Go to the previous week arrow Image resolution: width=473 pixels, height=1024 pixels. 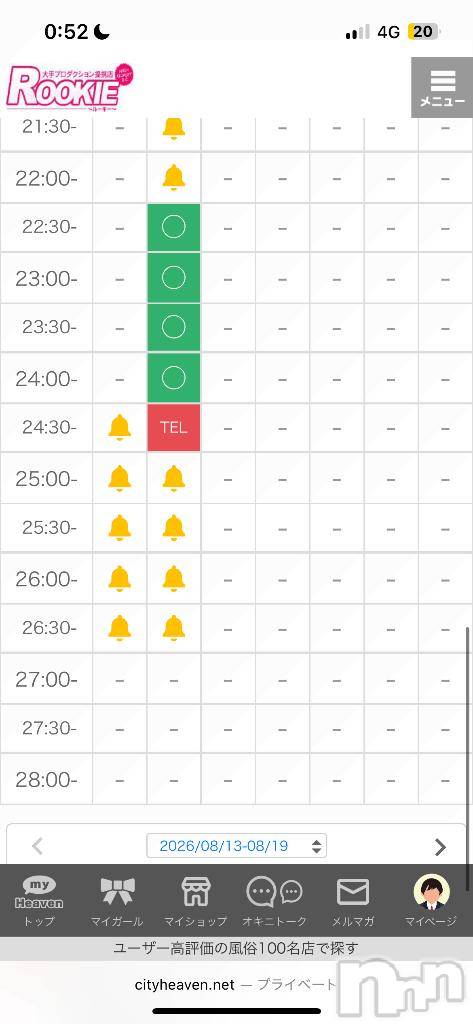point(37,846)
